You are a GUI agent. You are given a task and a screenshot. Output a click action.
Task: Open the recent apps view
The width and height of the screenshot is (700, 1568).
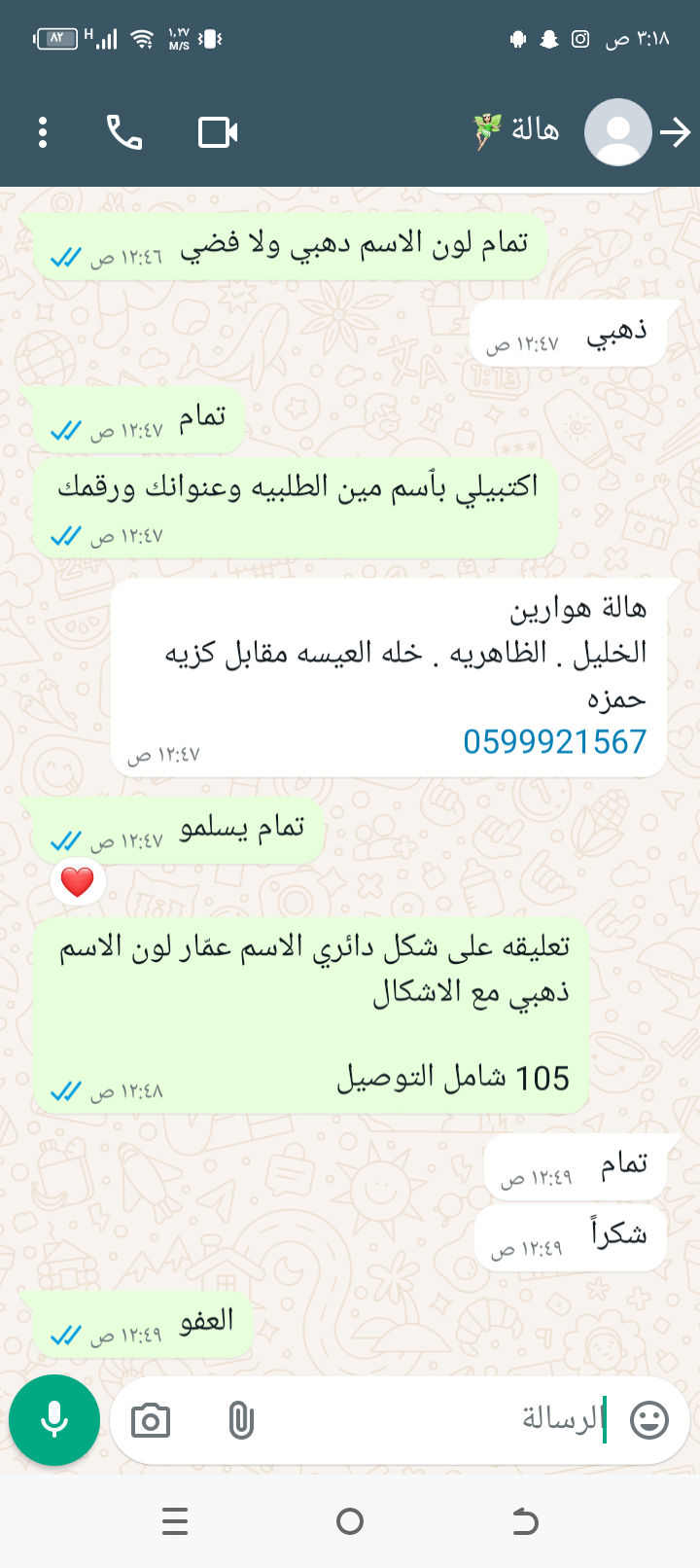pyautogui.click(x=175, y=1521)
